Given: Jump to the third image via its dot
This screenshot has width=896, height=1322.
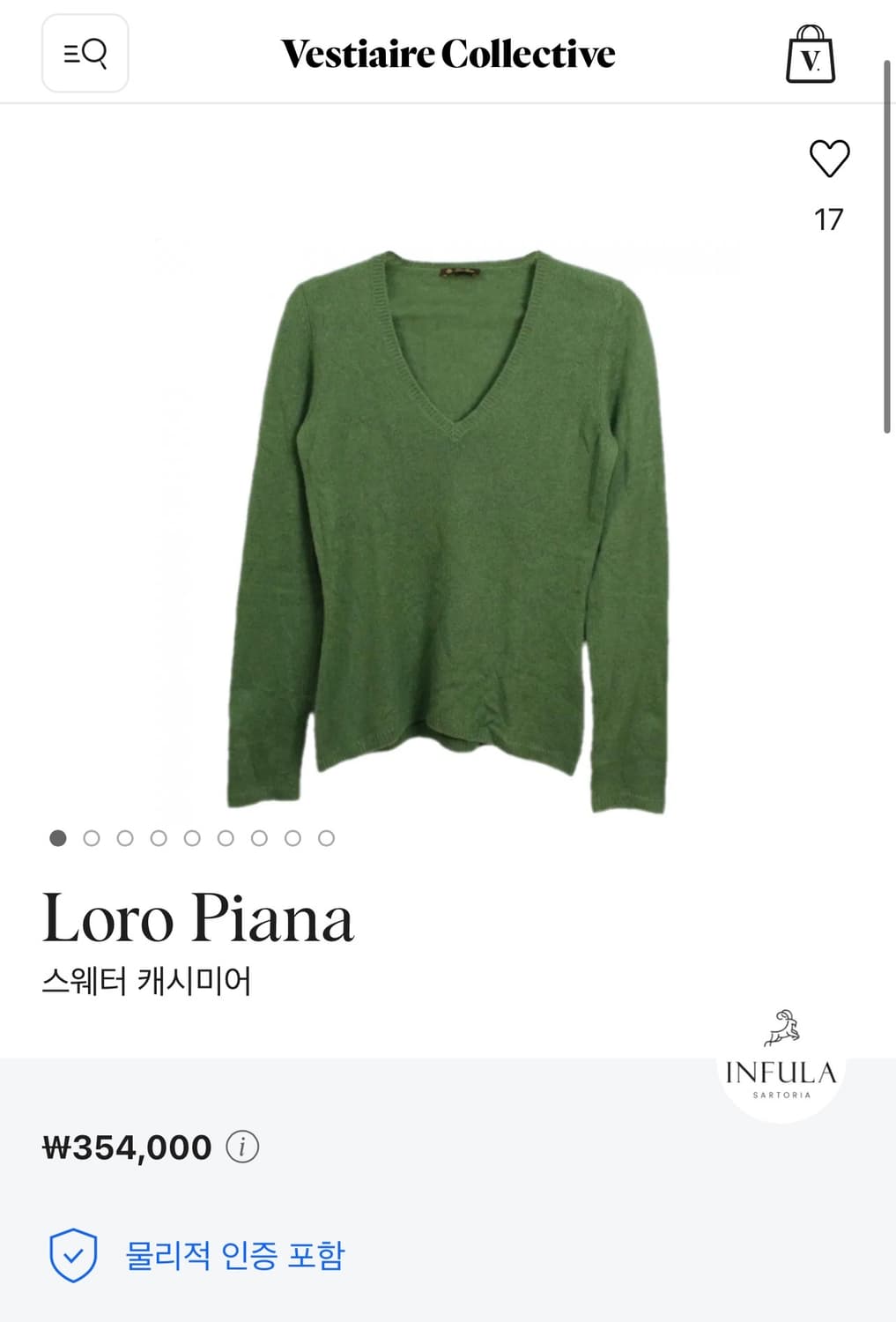Looking at the screenshot, I should [x=124, y=837].
